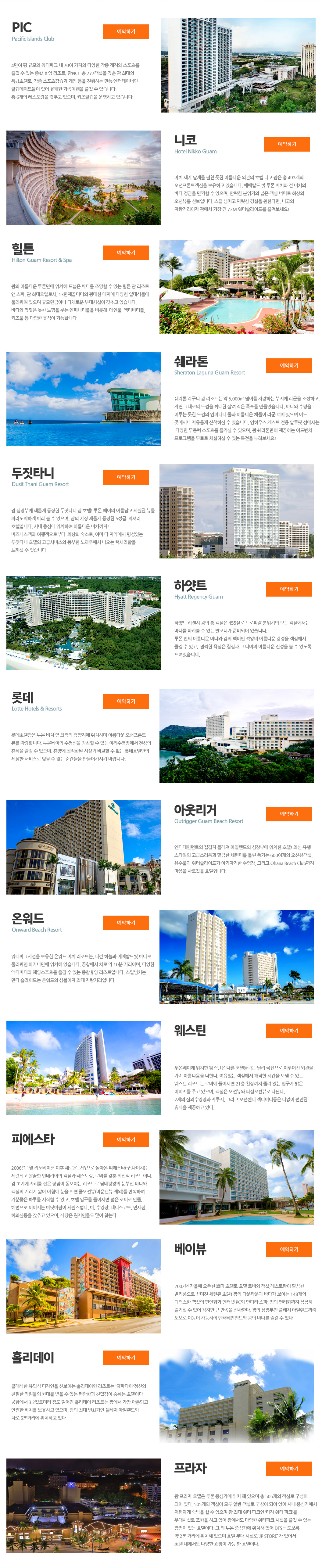Reserve 두짓타니 Dusit Thani Guam Resort

tap(126, 477)
